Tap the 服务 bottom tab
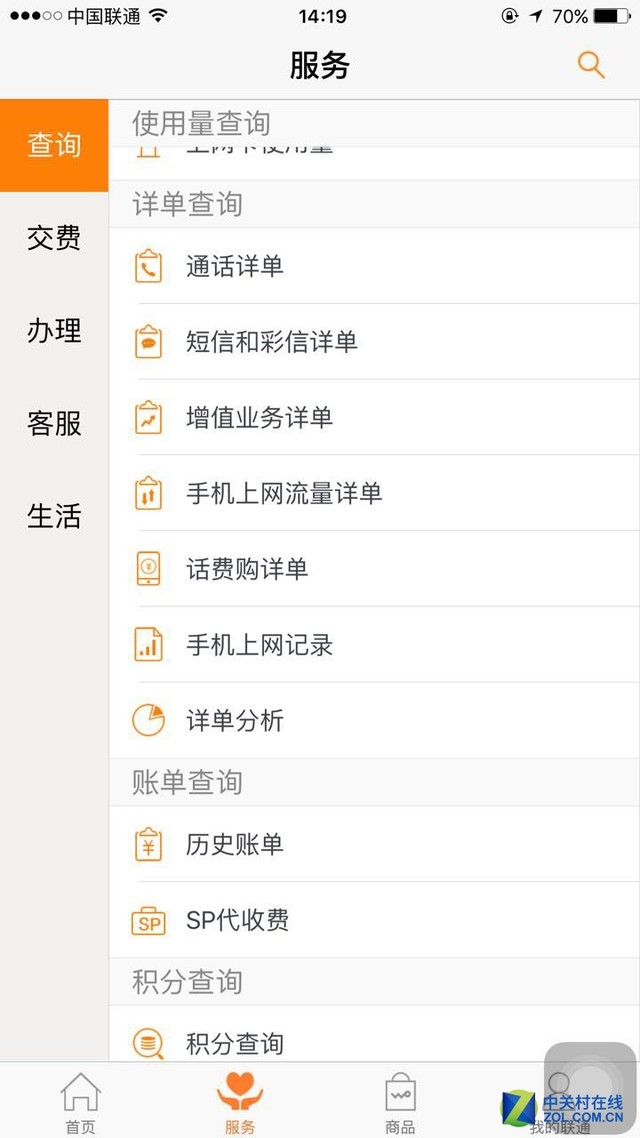 point(240,1102)
